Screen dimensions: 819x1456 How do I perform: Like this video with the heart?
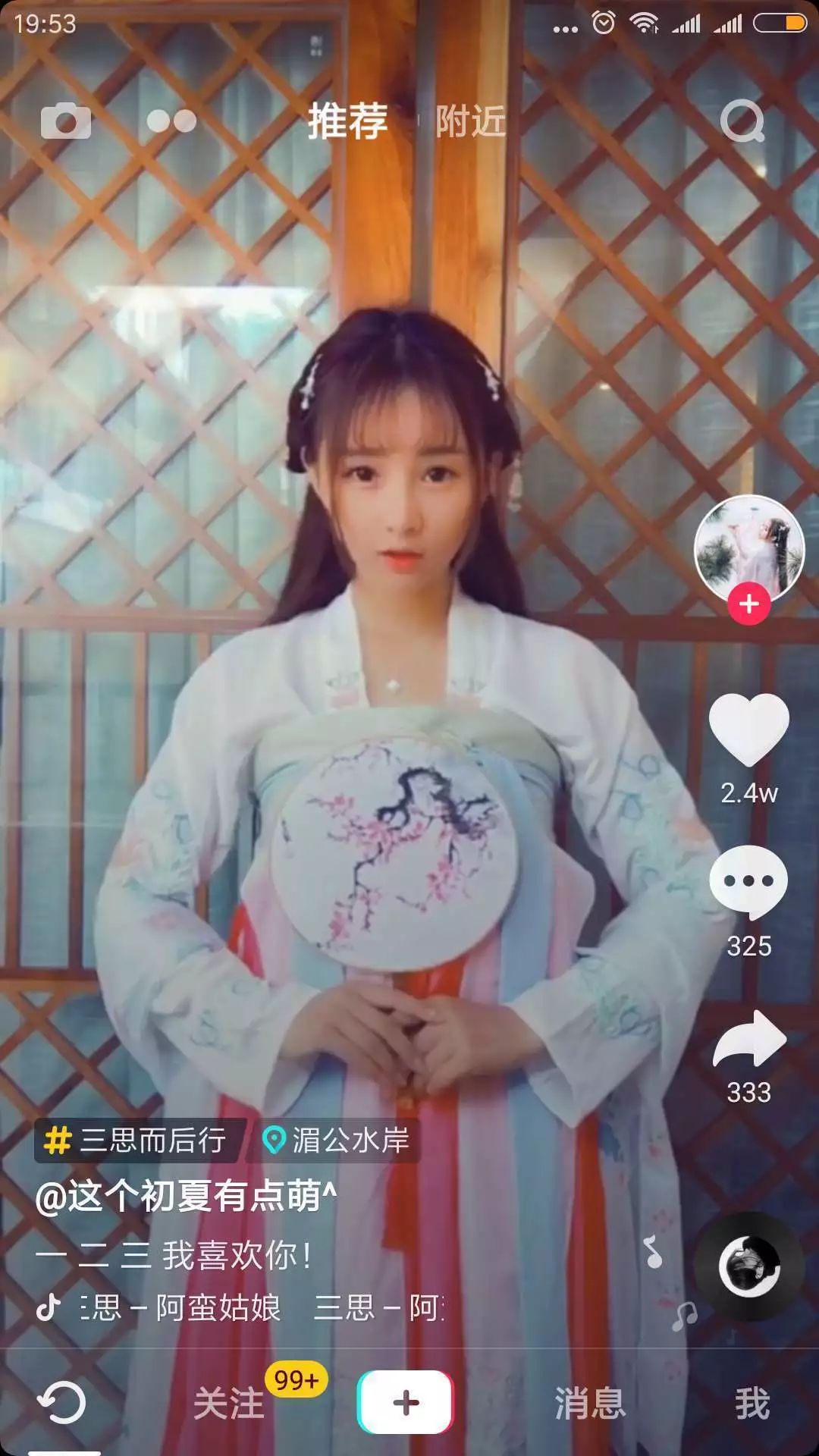click(749, 730)
